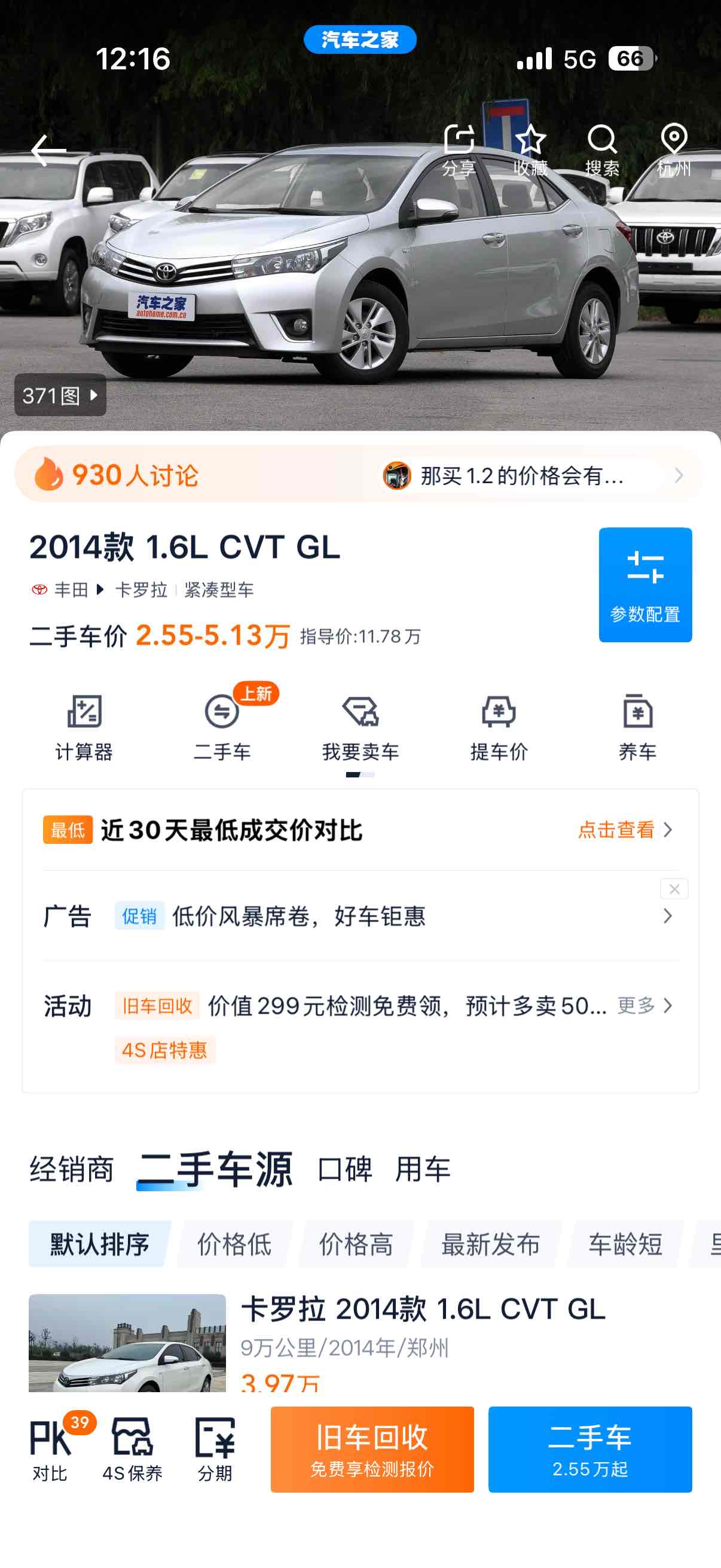Go back using the top-left arrow
This screenshot has height=1568, width=721.
tap(48, 150)
